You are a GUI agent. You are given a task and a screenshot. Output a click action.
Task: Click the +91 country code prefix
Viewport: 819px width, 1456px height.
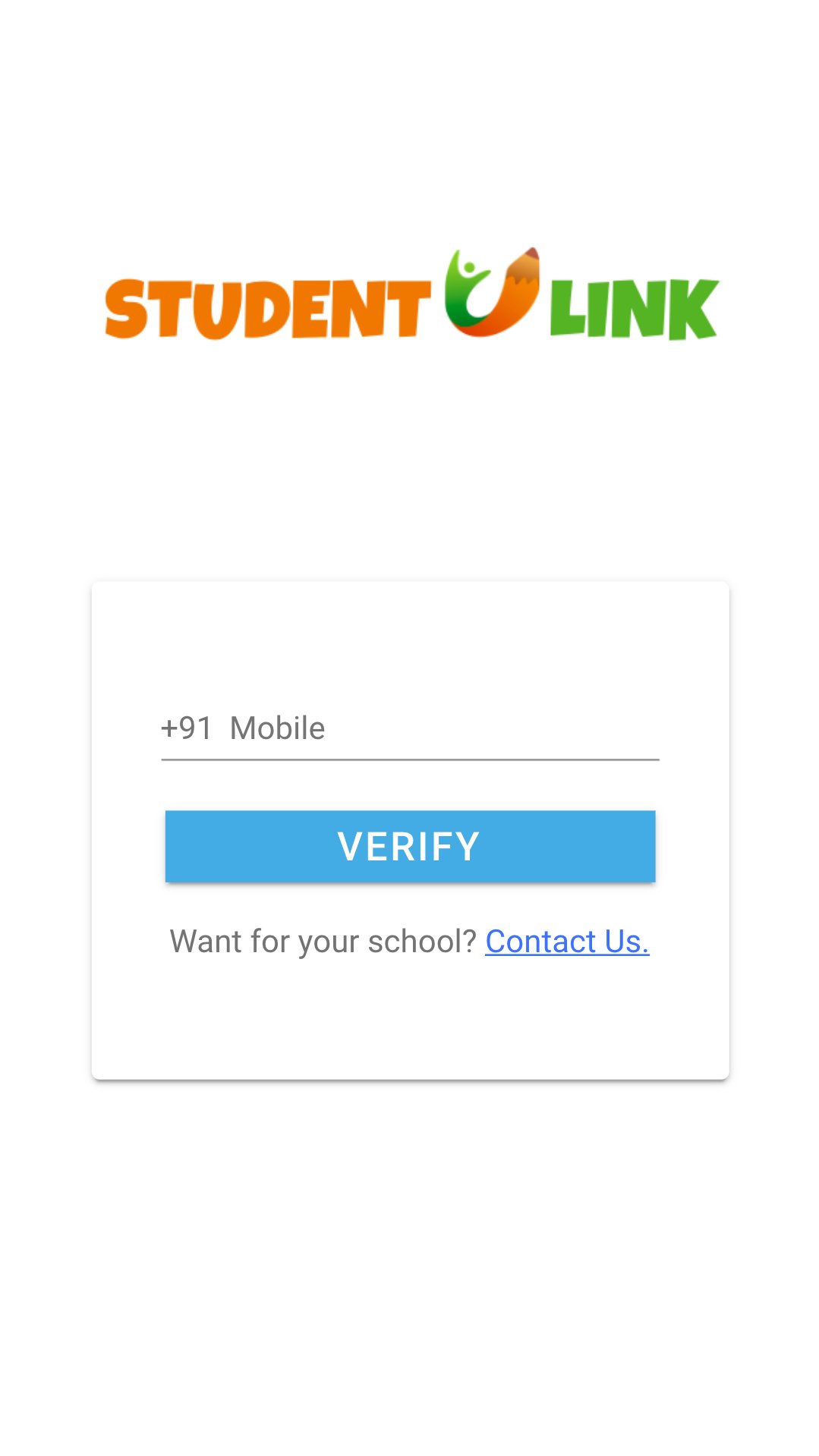pyautogui.click(x=187, y=727)
